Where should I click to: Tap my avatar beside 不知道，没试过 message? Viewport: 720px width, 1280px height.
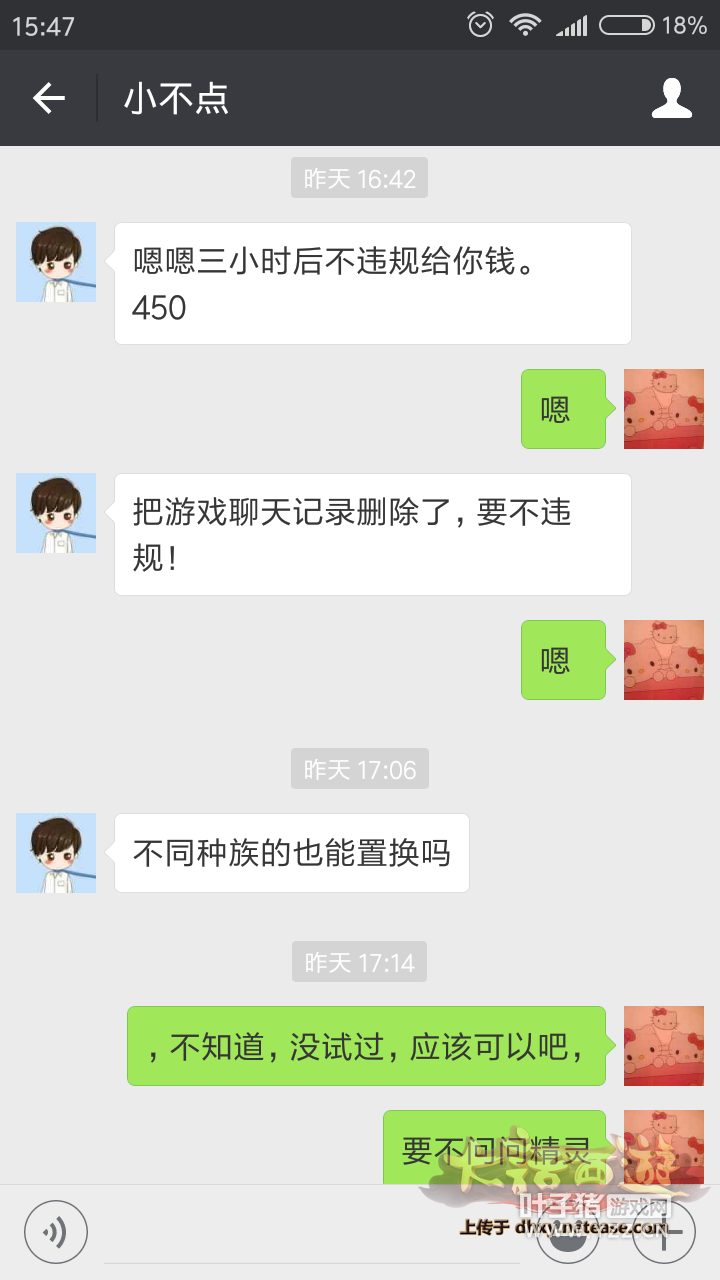664,1046
